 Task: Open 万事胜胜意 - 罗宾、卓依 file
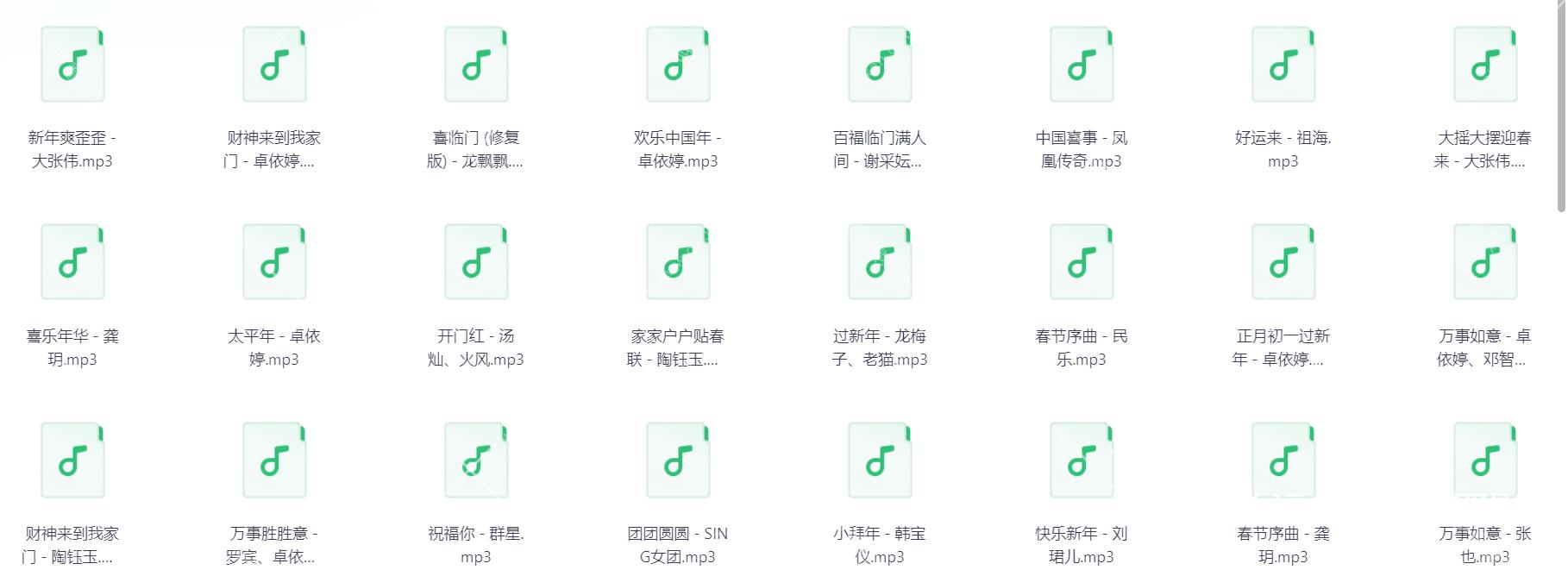click(x=274, y=460)
